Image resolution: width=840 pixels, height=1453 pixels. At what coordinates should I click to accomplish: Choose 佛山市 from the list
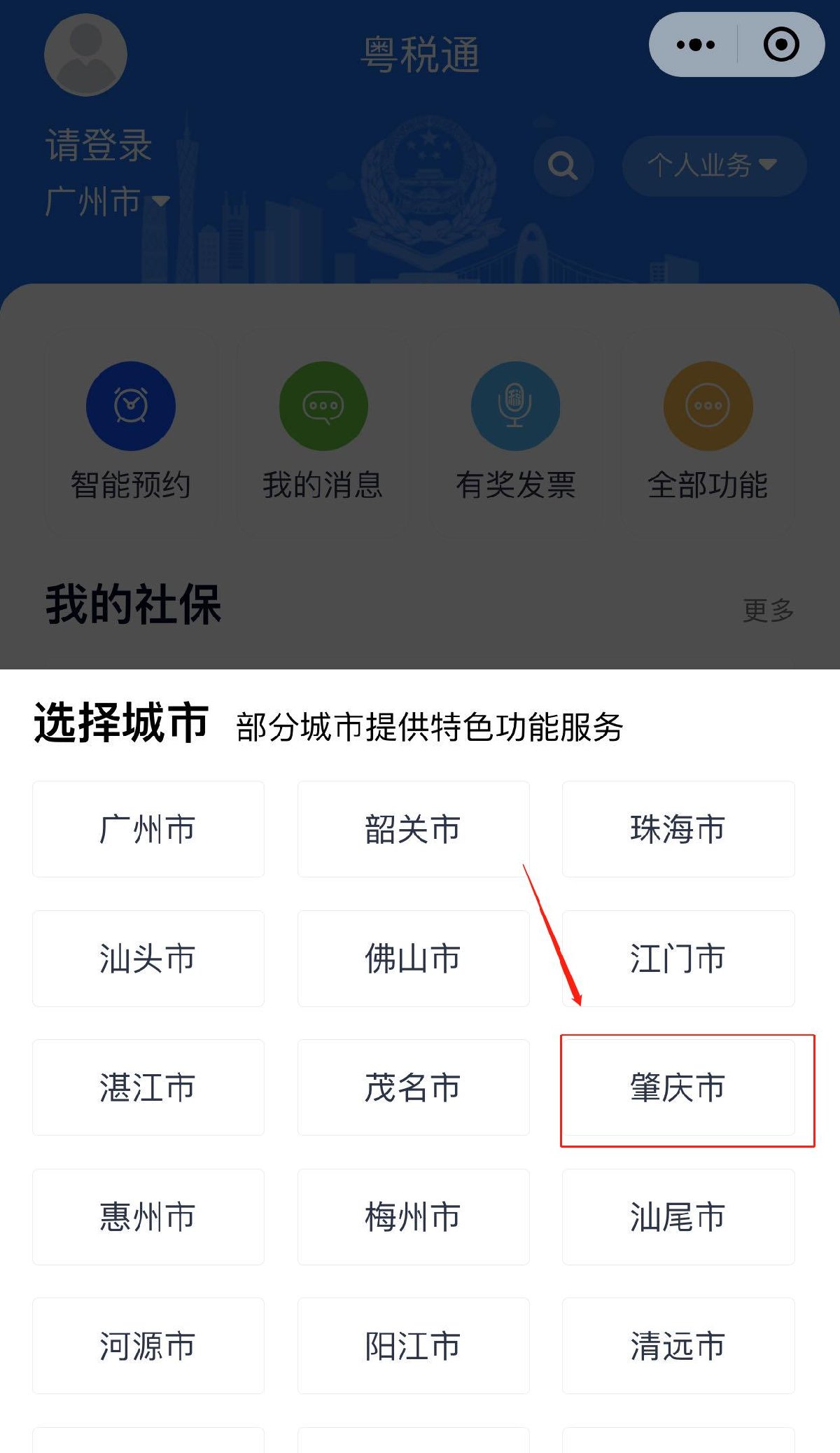click(x=413, y=959)
